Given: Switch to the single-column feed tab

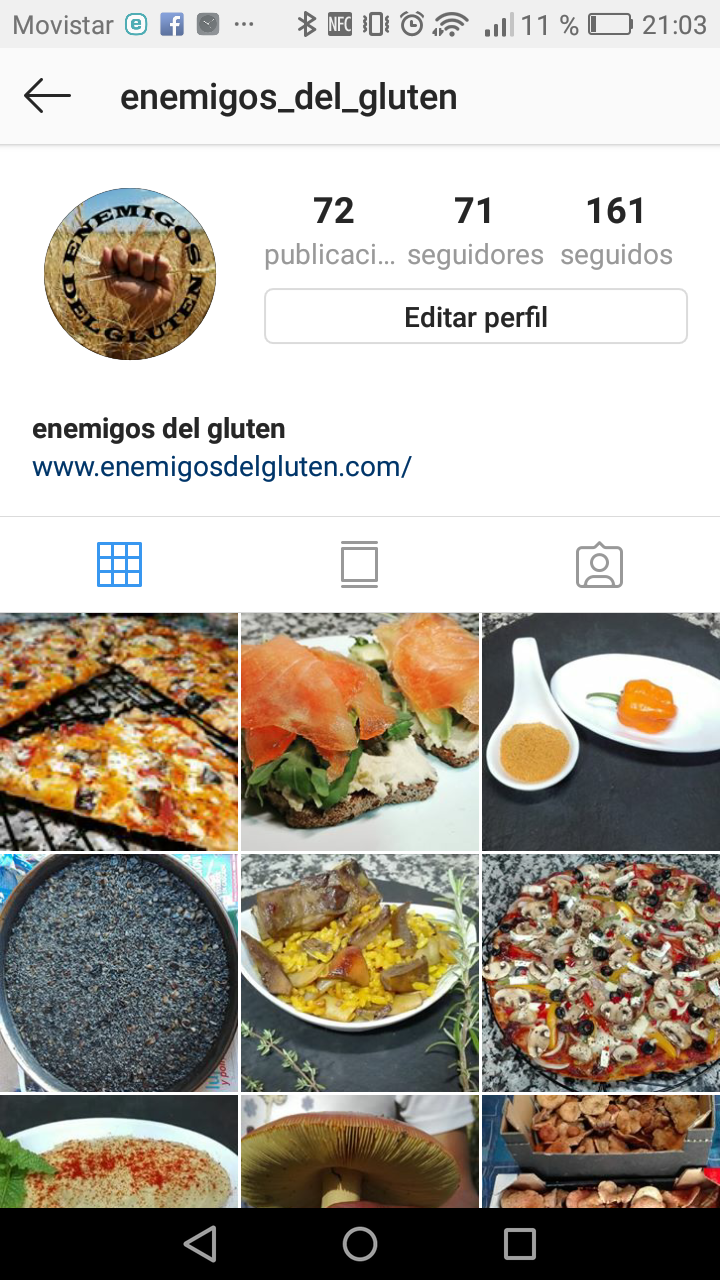Looking at the screenshot, I should point(359,565).
